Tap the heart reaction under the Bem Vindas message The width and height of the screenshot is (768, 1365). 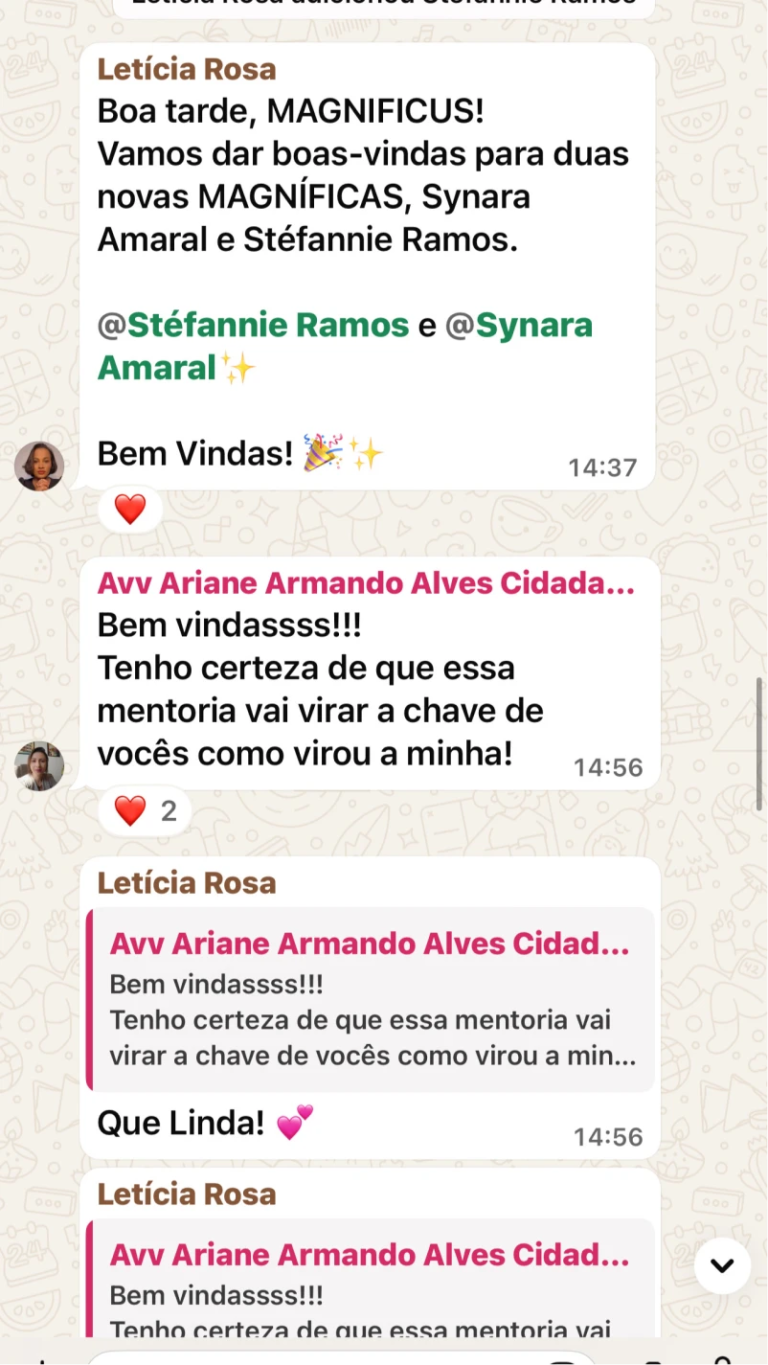128,507
